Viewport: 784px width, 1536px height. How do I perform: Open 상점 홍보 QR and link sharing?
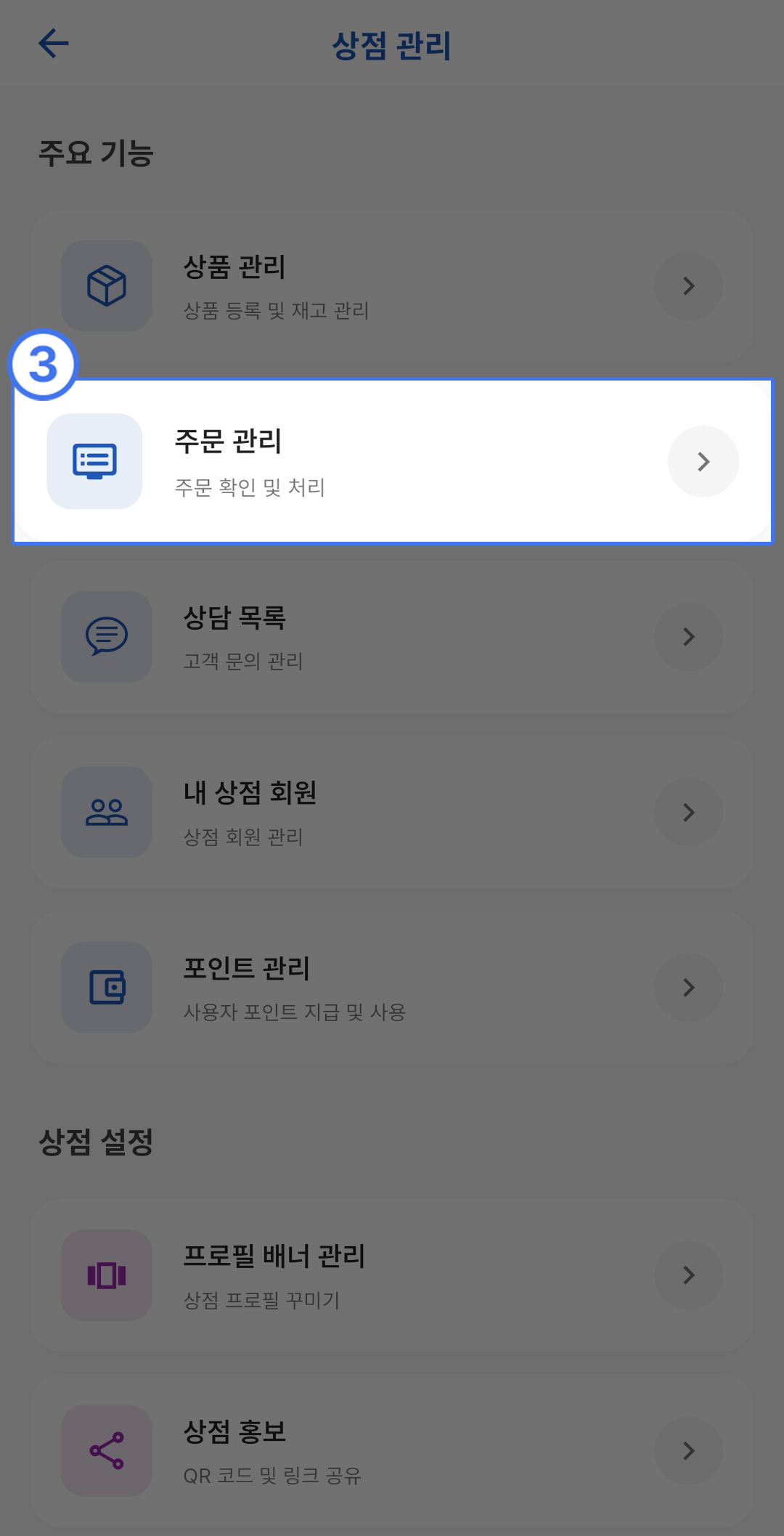tap(392, 1450)
